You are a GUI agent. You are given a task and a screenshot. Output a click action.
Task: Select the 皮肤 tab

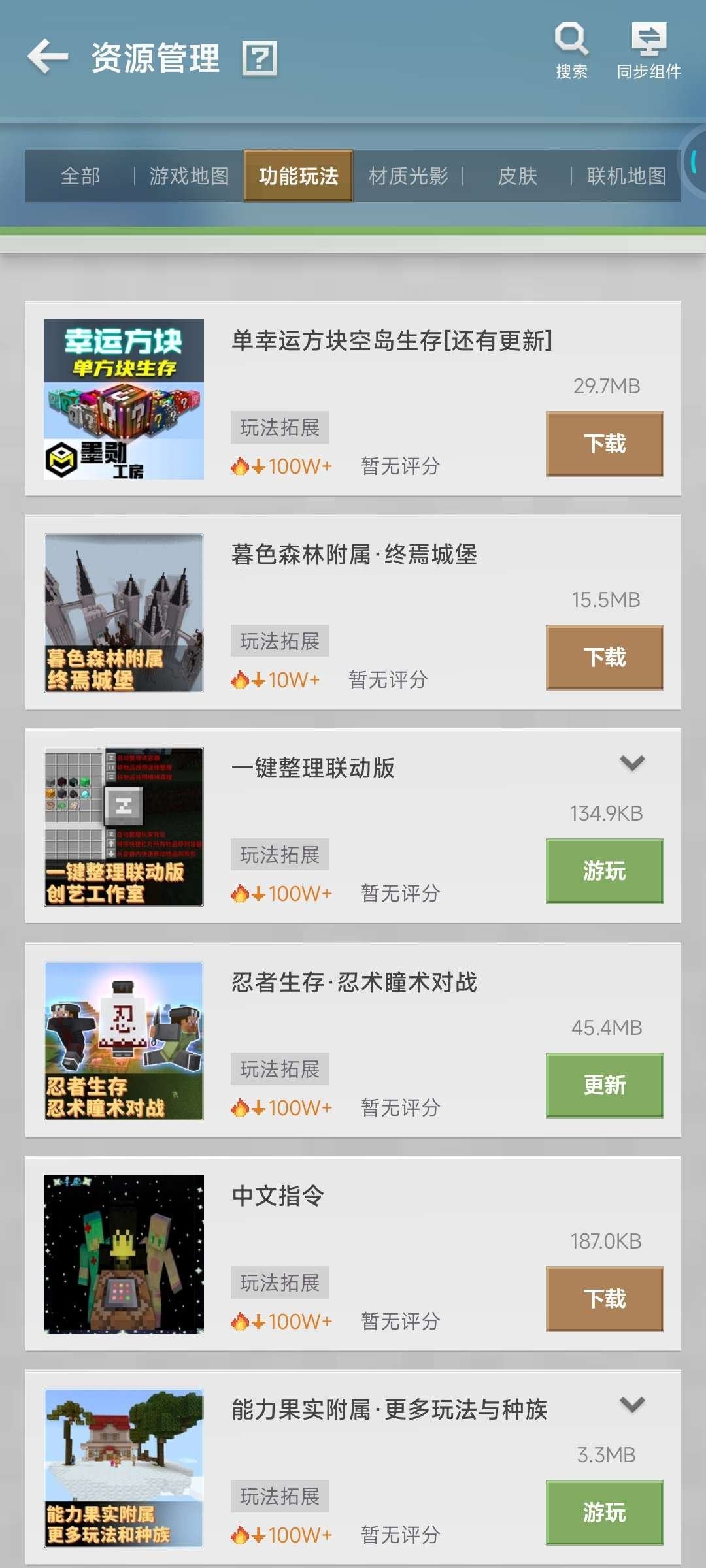tap(519, 175)
